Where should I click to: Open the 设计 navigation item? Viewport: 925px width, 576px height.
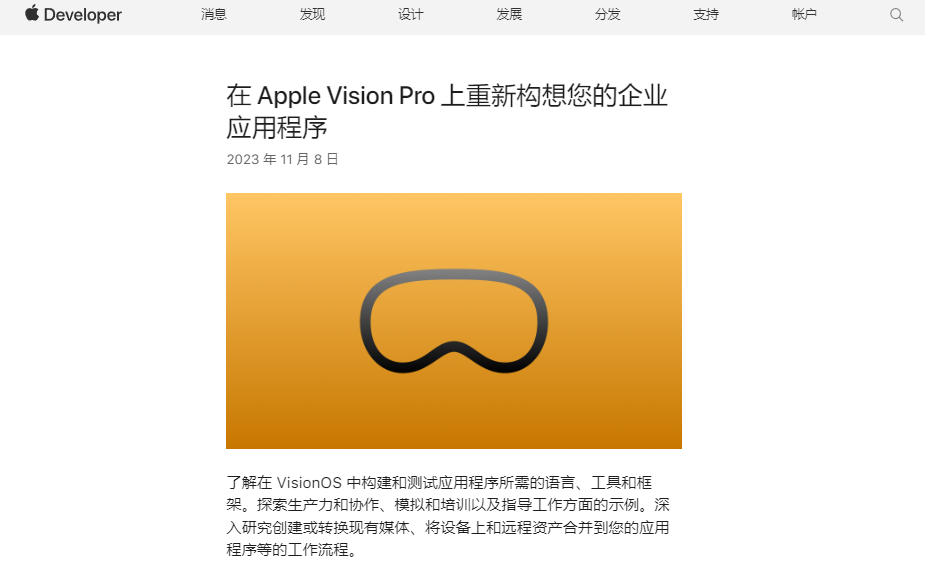pos(410,15)
